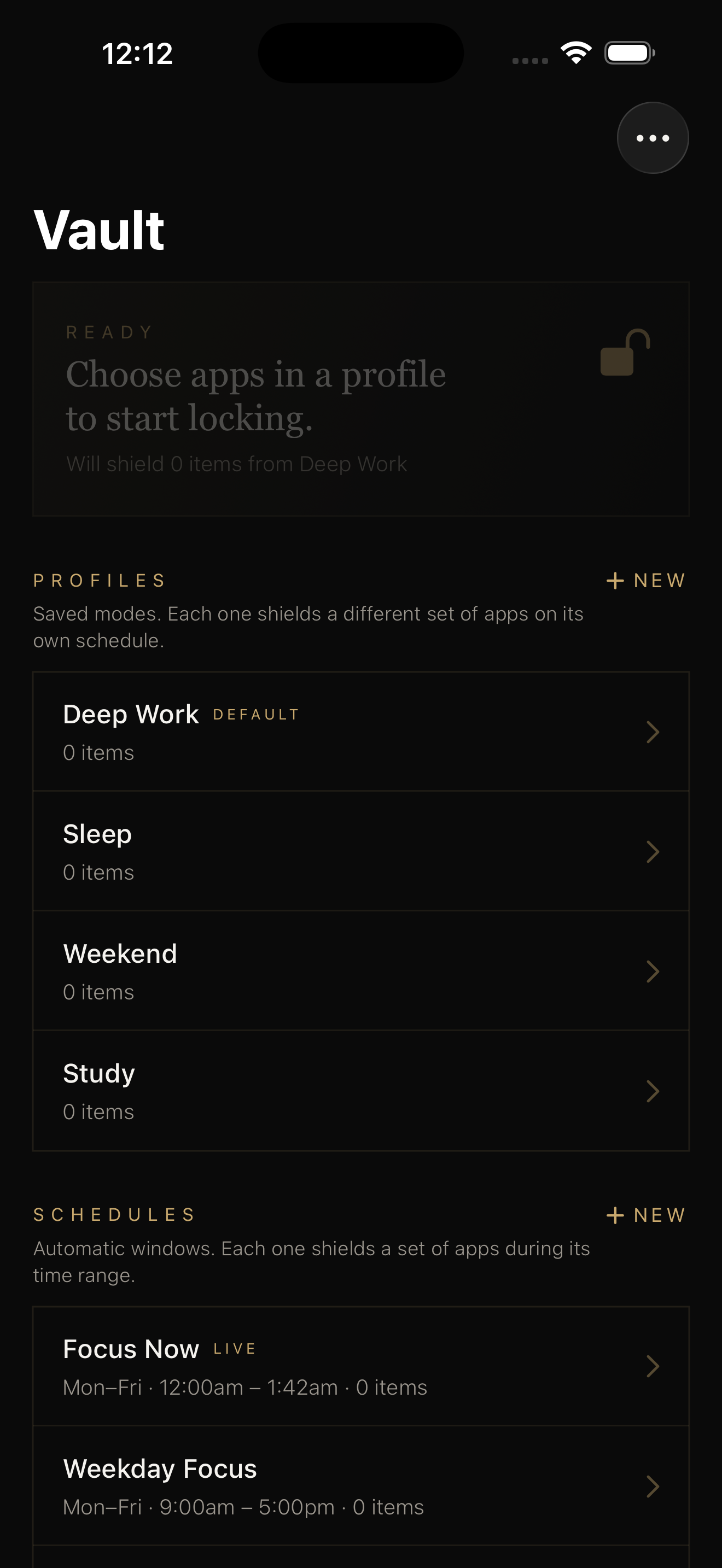The image size is (722, 1568).
Task: Select the DEFAULT badge on Deep Work
Action: tap(255, 715)
